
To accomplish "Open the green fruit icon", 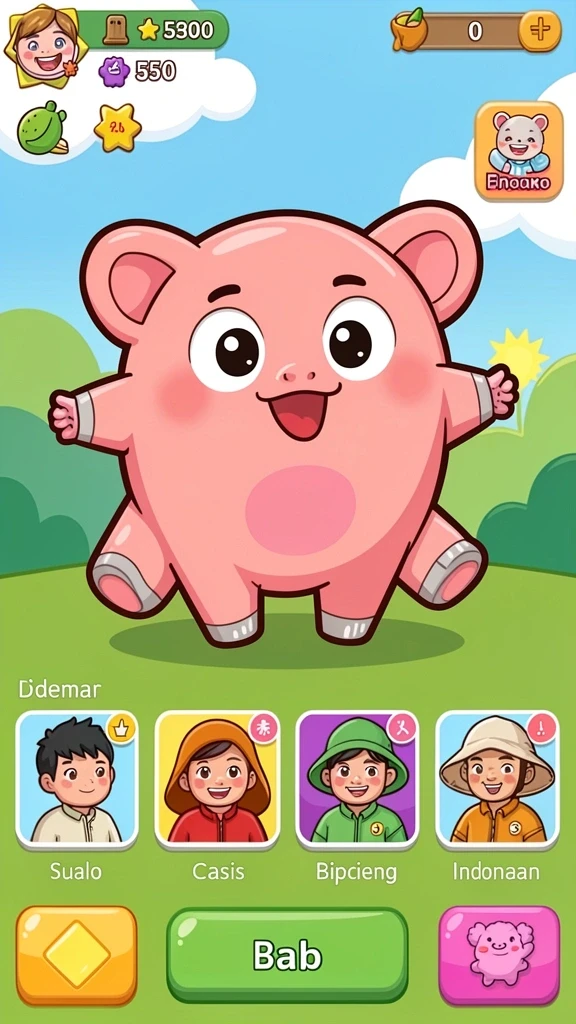I will 42,127.
